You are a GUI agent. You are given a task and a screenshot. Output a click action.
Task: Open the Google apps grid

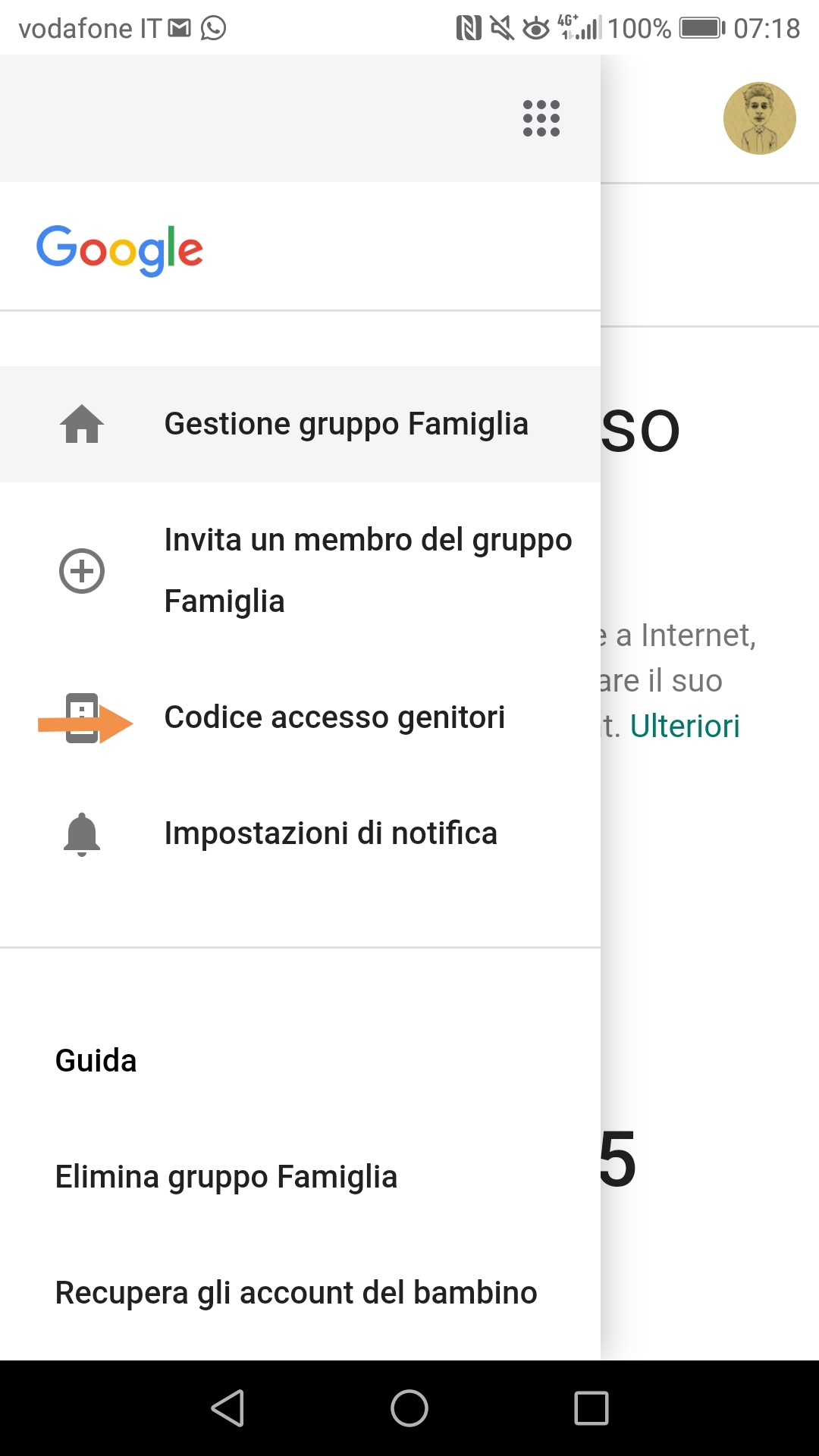click(541, 118)
